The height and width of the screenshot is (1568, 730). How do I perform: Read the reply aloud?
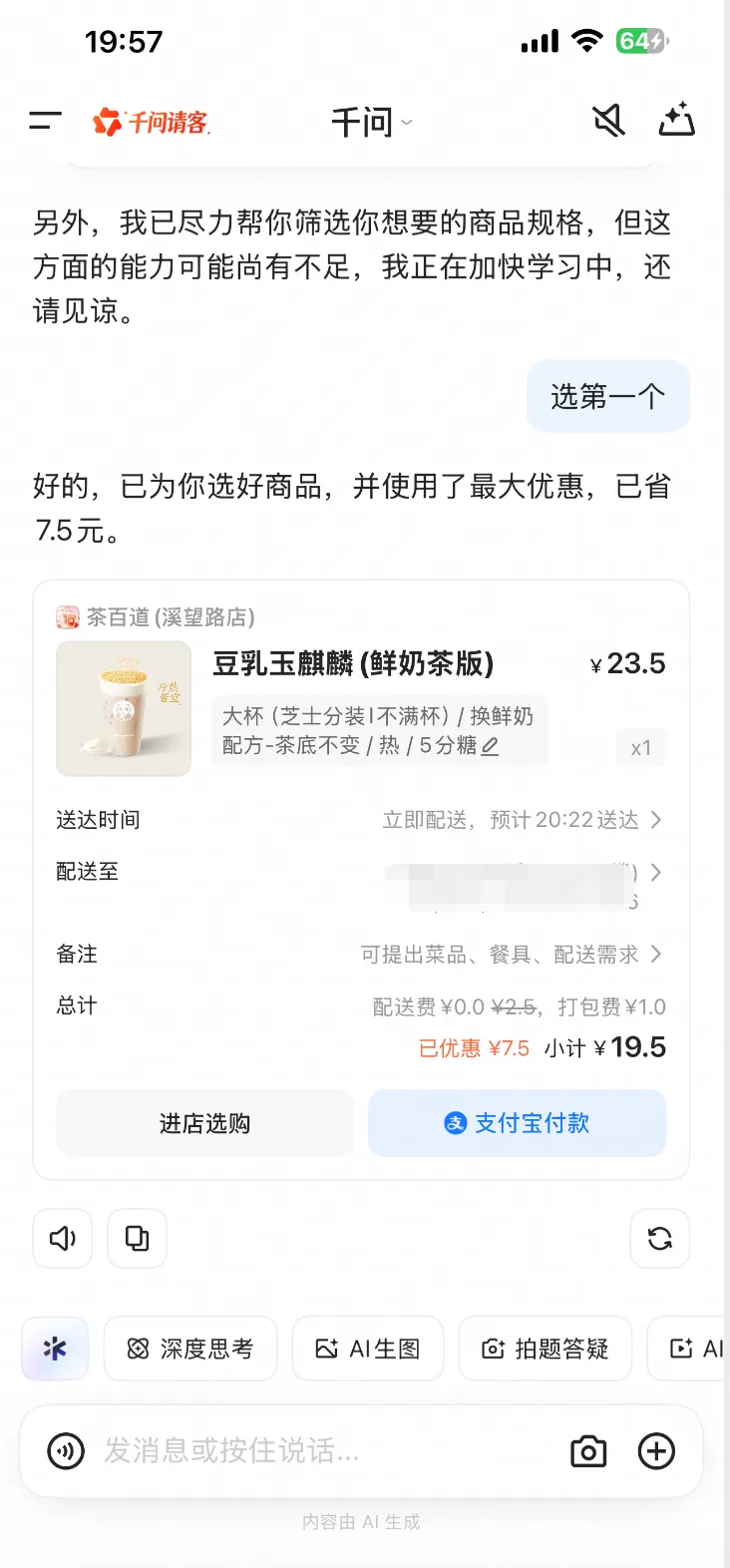pyautogui.click(x=63, y=1239)
